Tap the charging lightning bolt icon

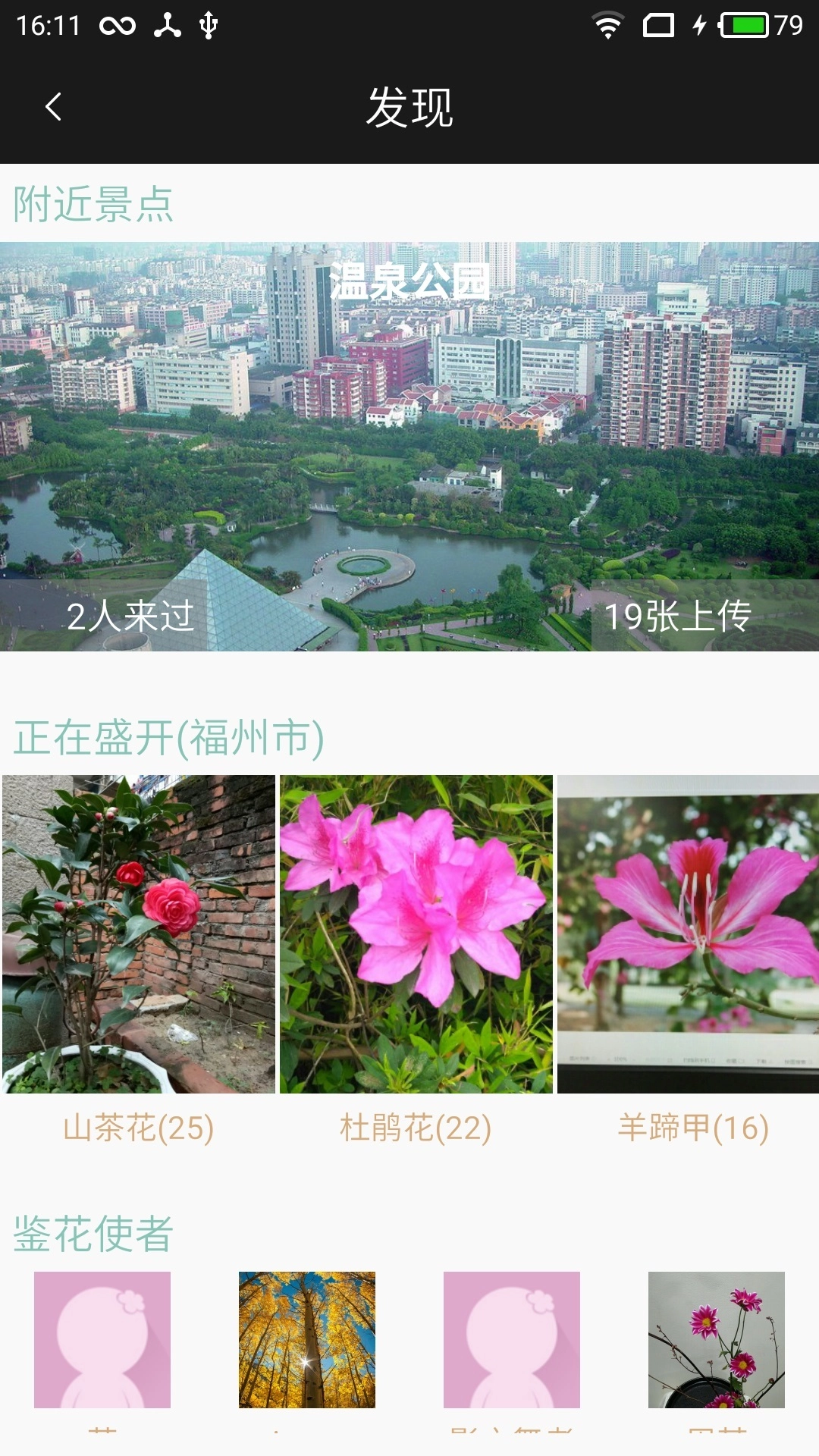coord(698,25)
